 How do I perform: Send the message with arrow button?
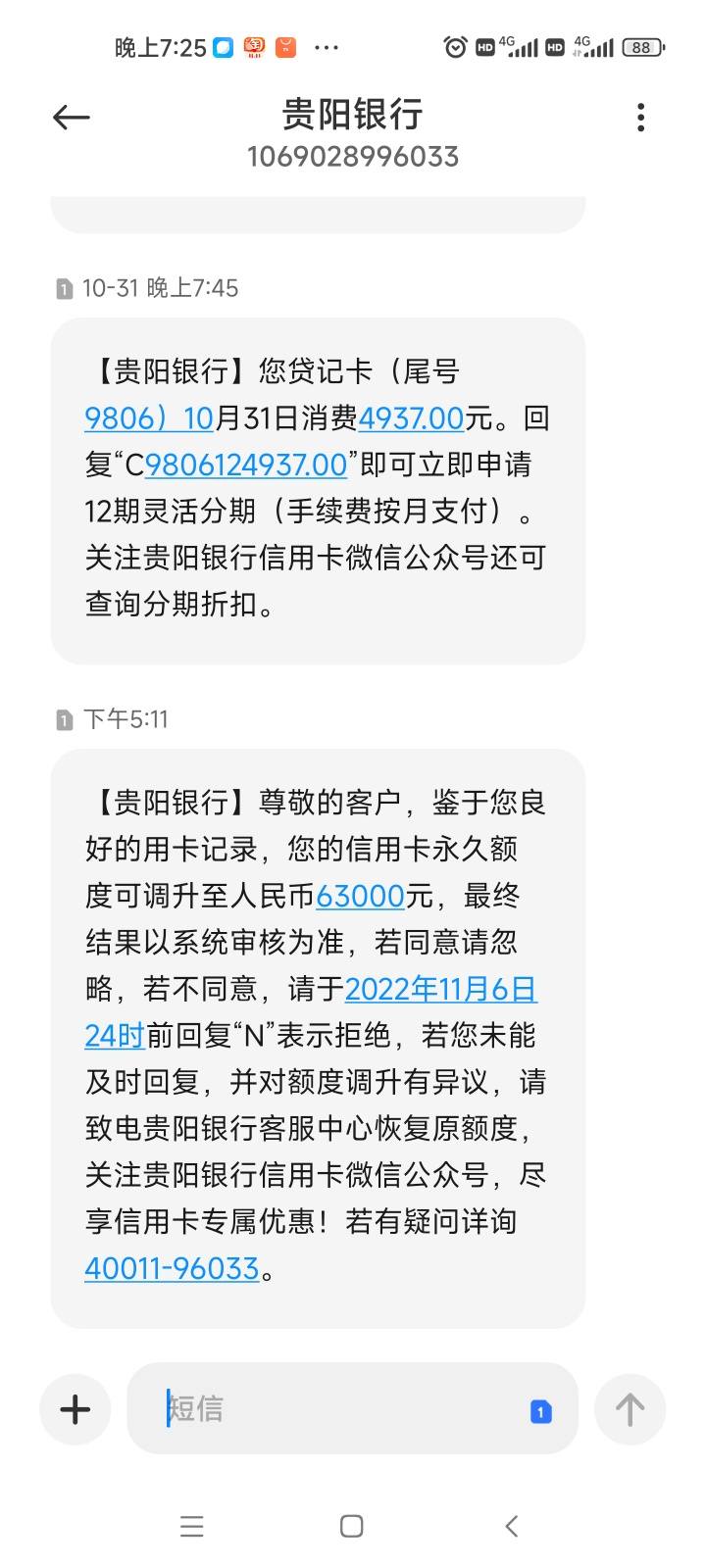[630, 1409]
